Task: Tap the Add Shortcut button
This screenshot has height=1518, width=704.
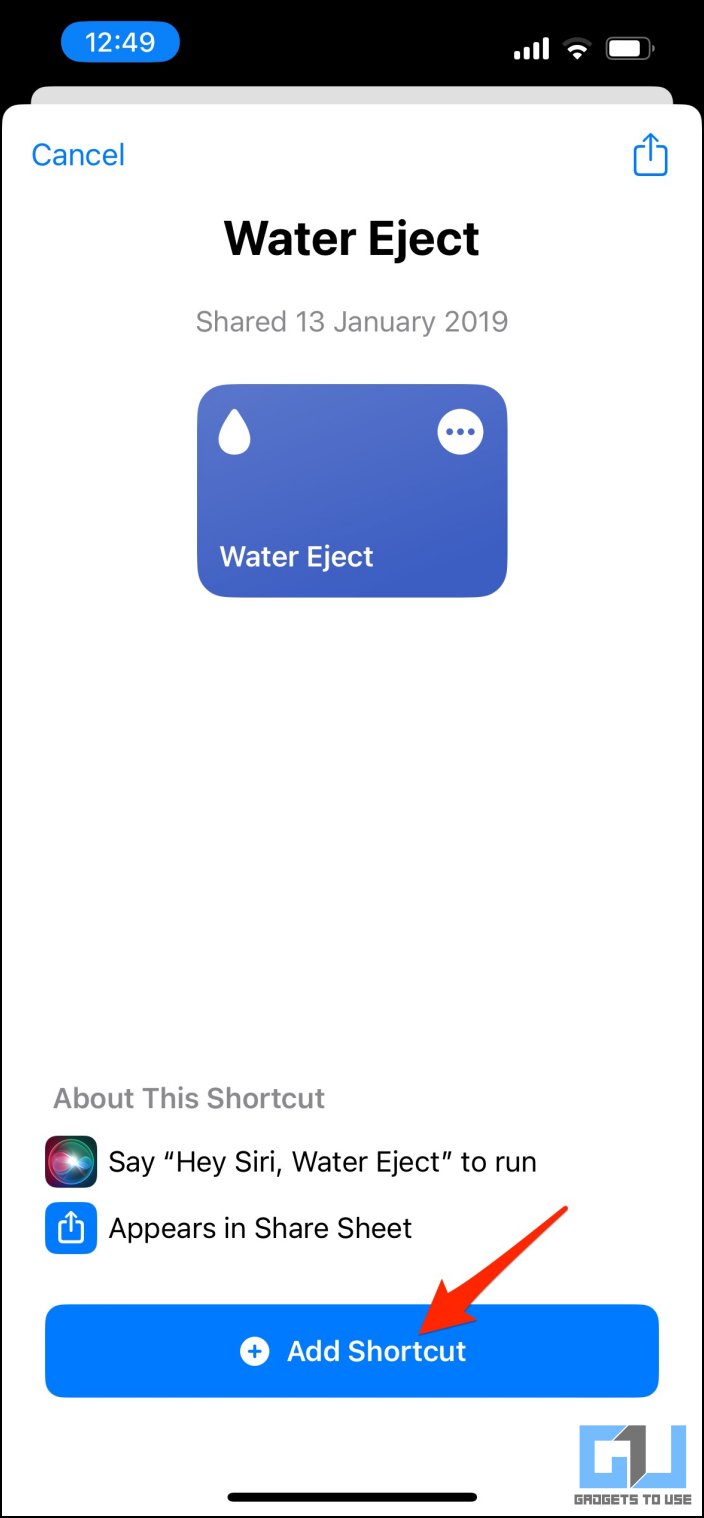Action: tap(352, 1351)
